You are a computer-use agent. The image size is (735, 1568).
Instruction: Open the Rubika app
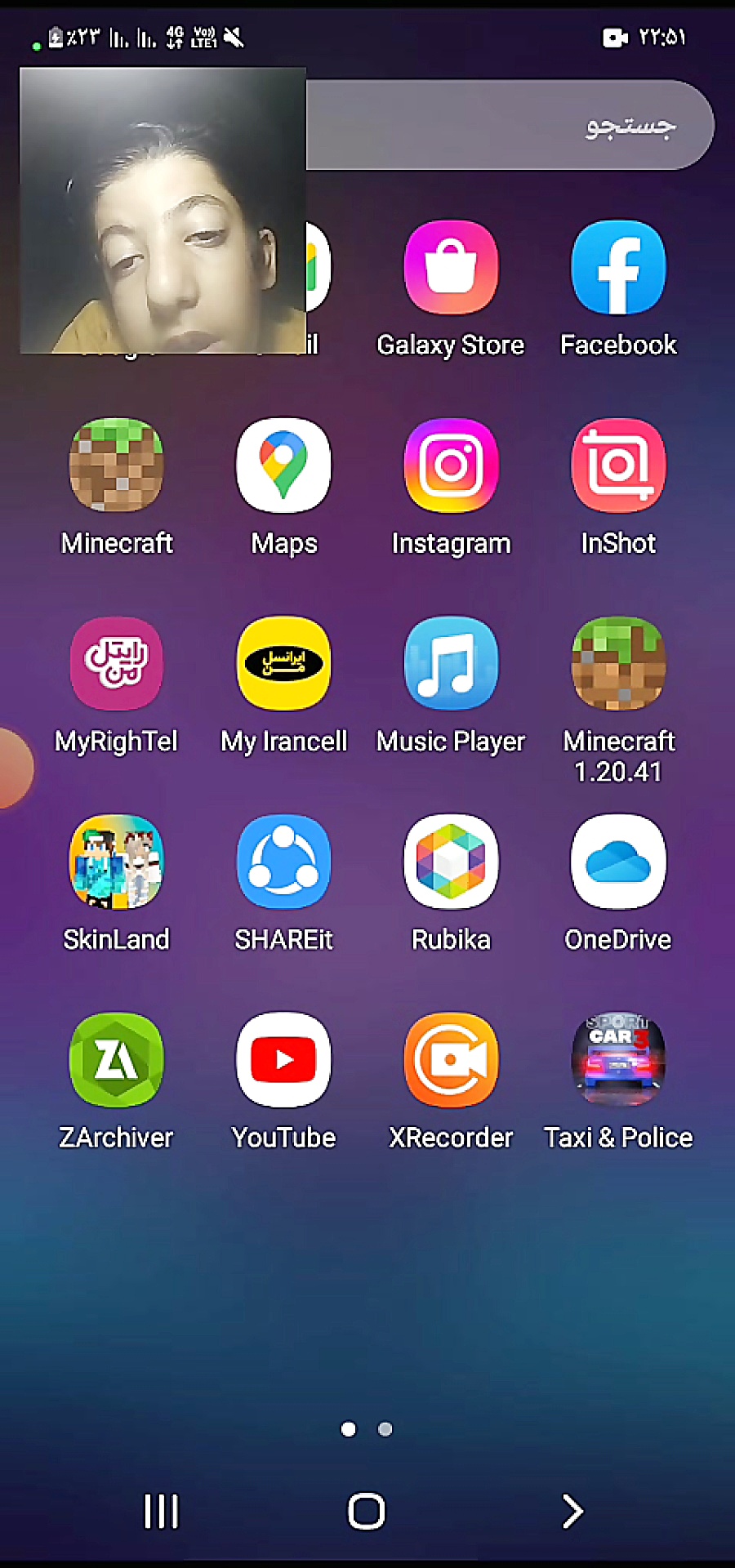[451, 862]
